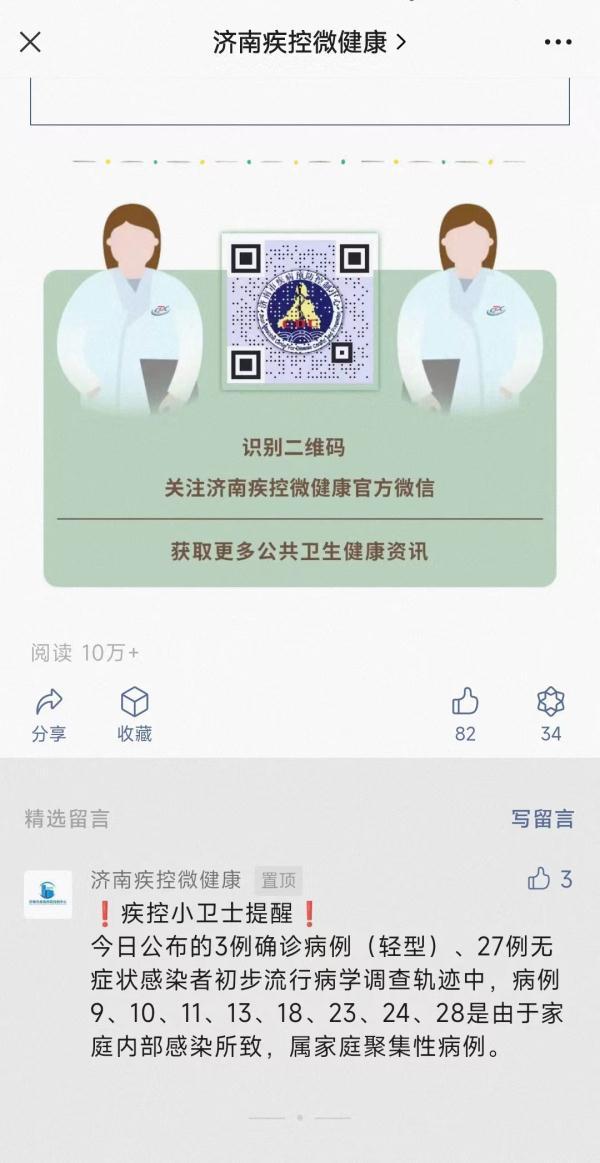This screenshot has width=600, height=1163.
Task: Open the three-dot overflow menu
Action: coord(558,42)
